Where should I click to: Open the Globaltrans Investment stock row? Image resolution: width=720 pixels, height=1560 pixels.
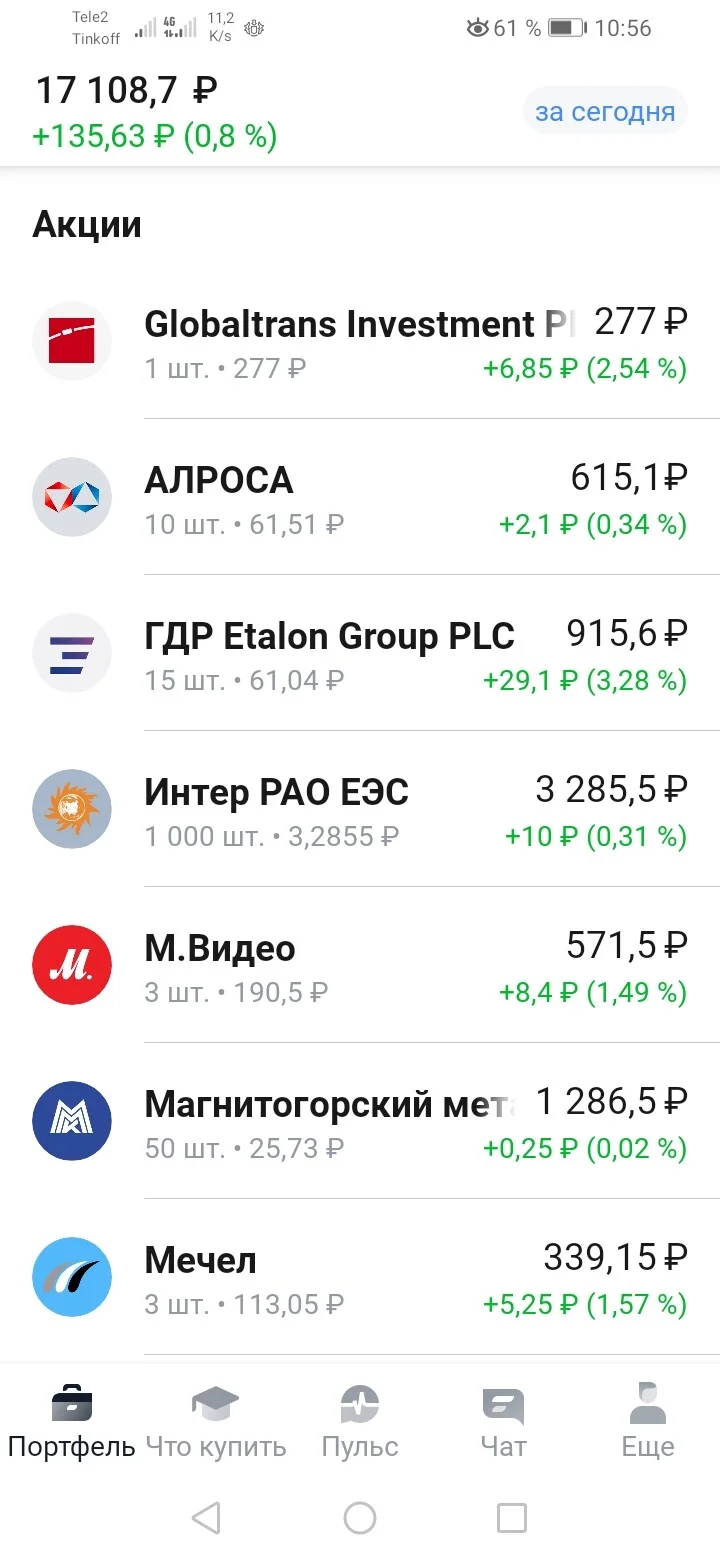[x=360, y=342]
